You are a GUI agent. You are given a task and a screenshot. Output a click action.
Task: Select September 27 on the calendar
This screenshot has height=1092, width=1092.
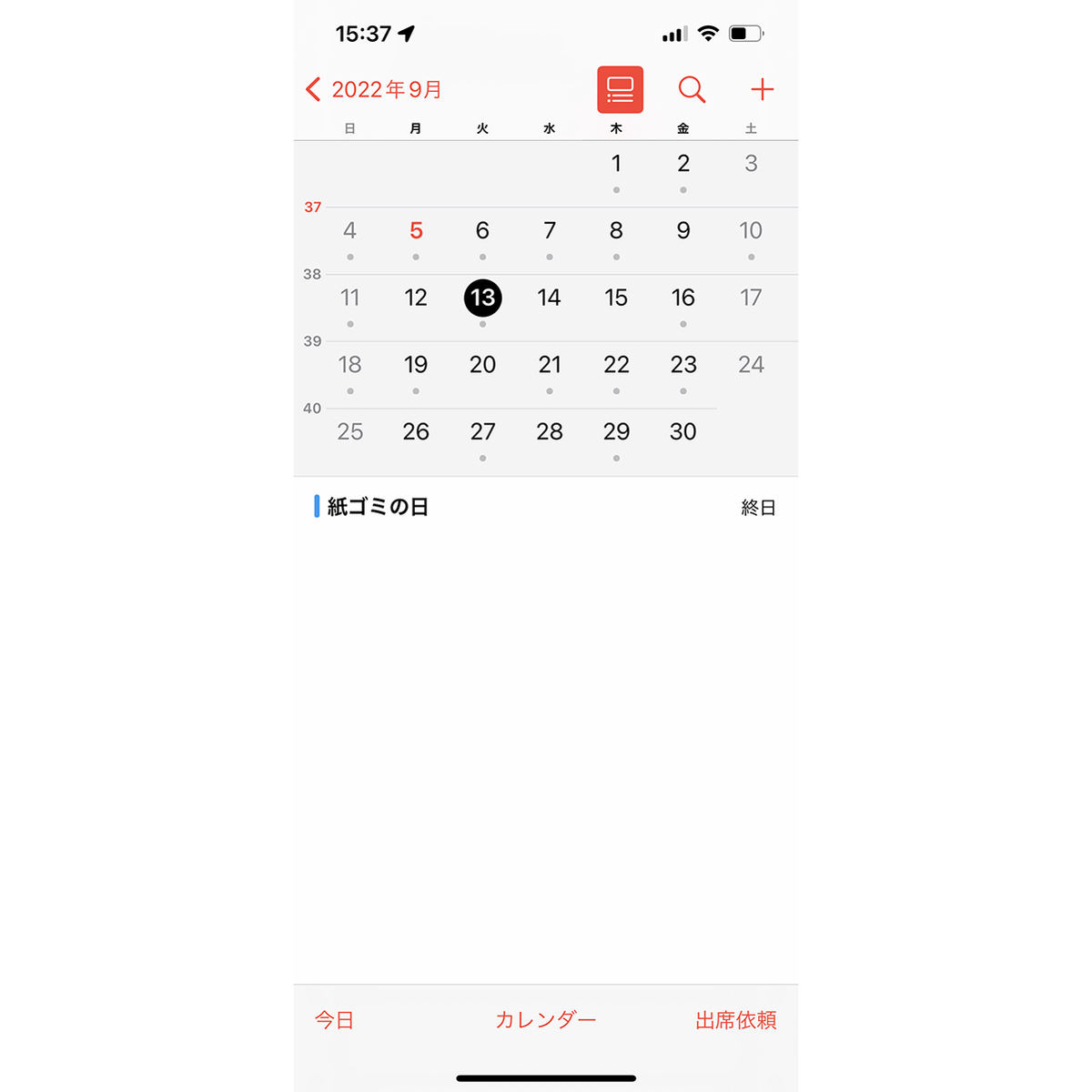pyautogui.click(x=482, y=432)
